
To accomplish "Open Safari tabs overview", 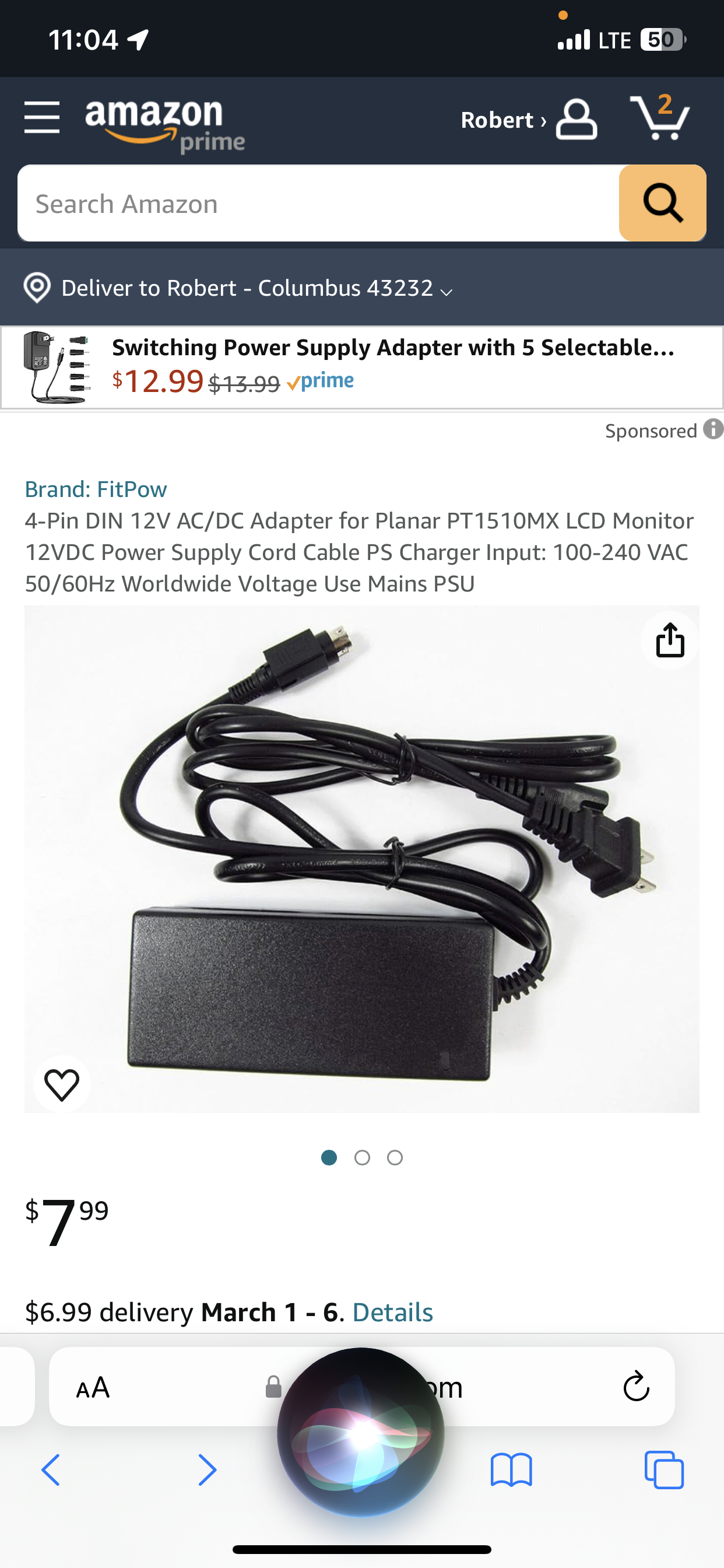I will (x=664, y=1470).
